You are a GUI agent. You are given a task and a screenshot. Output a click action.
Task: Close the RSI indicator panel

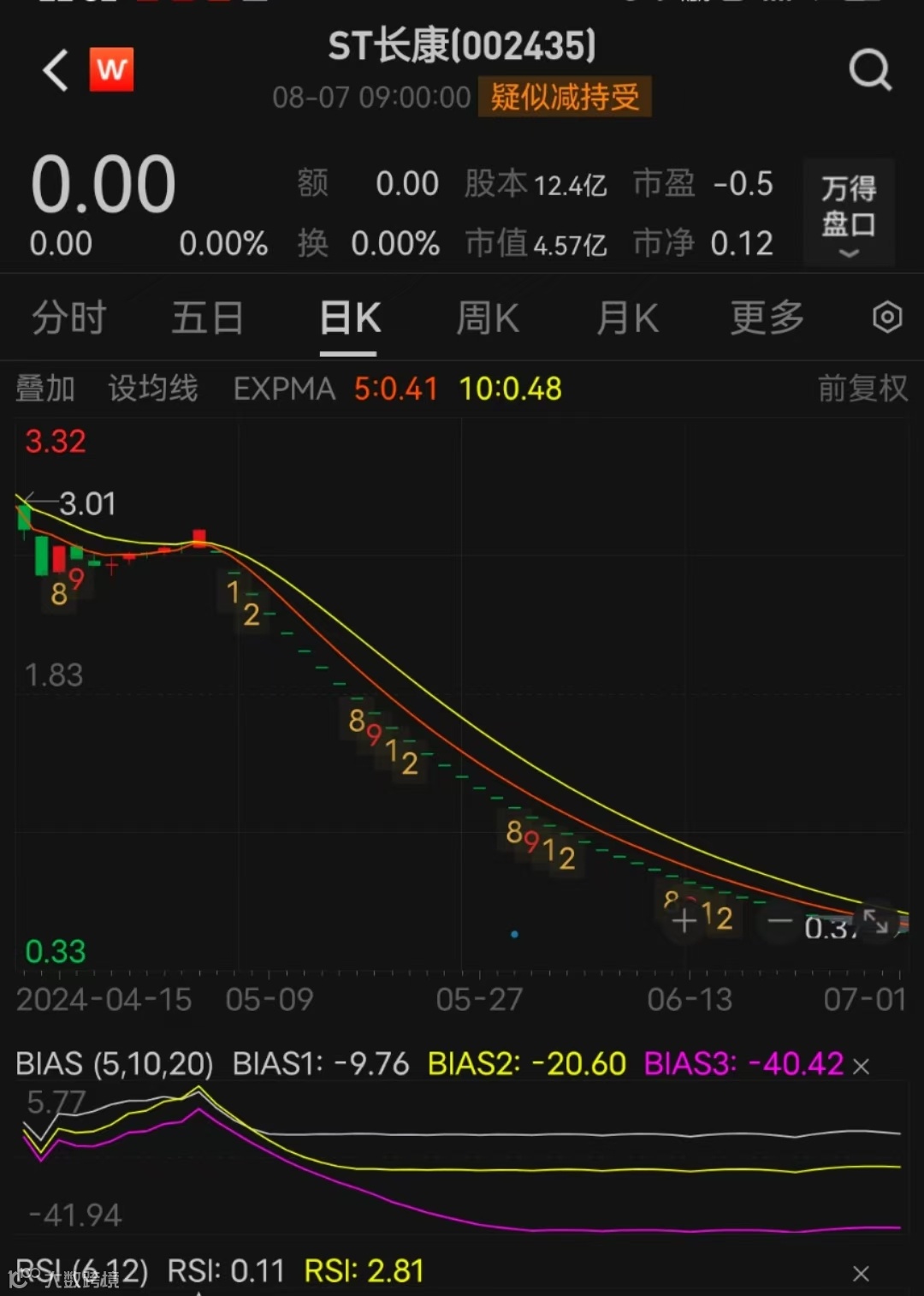click(862, 1273)
